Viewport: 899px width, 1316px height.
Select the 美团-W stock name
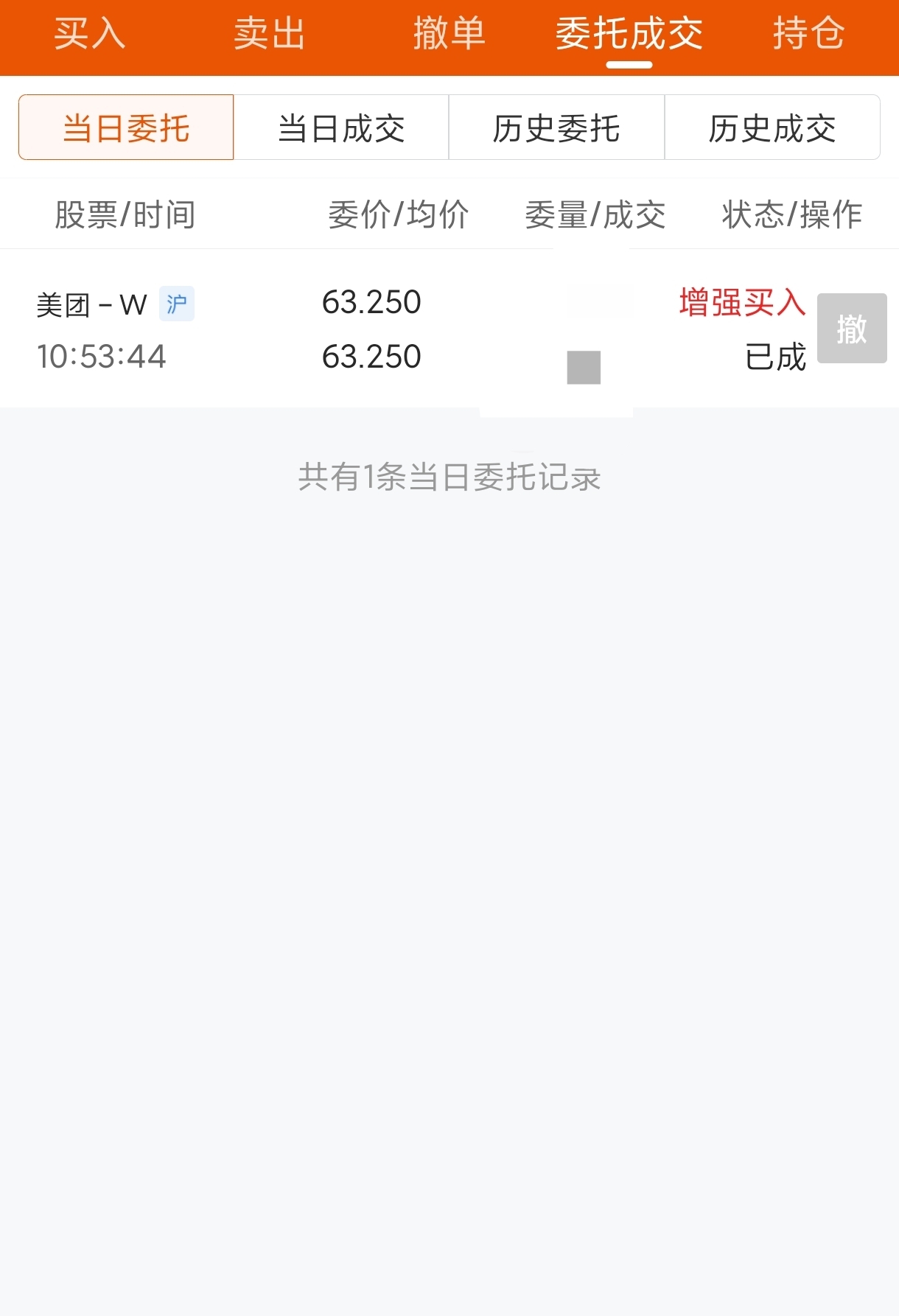click(x=91, y=303)
